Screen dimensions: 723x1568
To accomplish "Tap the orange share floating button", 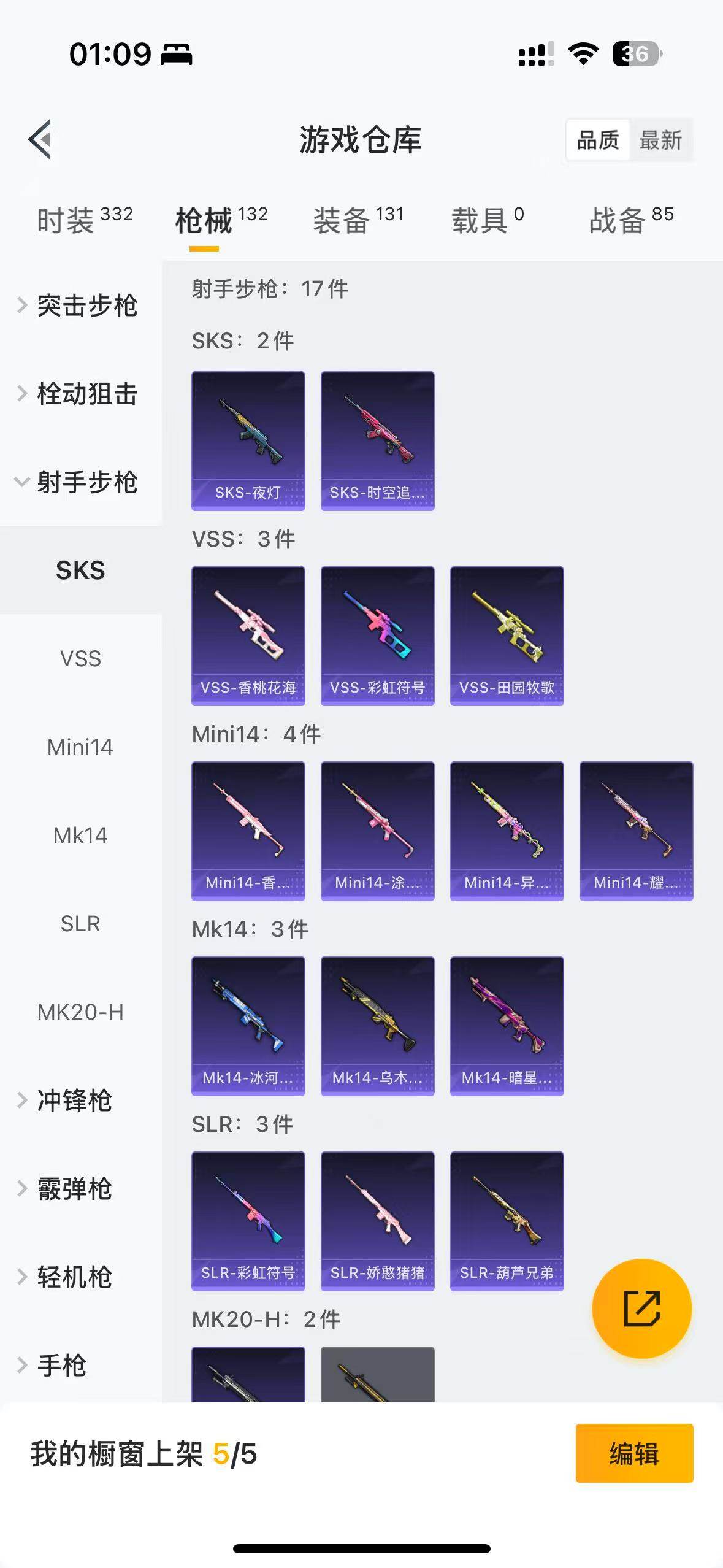I will pyautogui.click(x=641, y=1309).
